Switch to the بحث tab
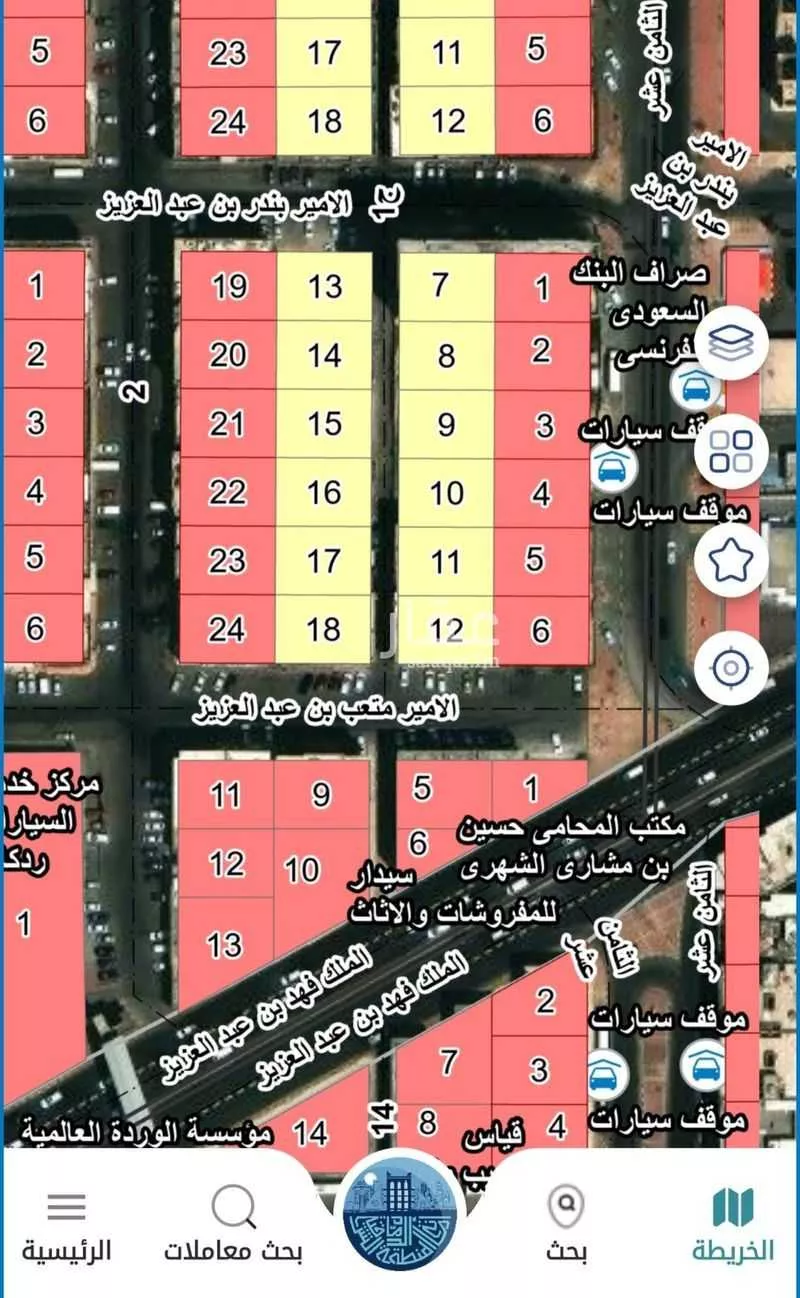The image size is (800, 1298). pyautogui.click(x=566, y=1225)
